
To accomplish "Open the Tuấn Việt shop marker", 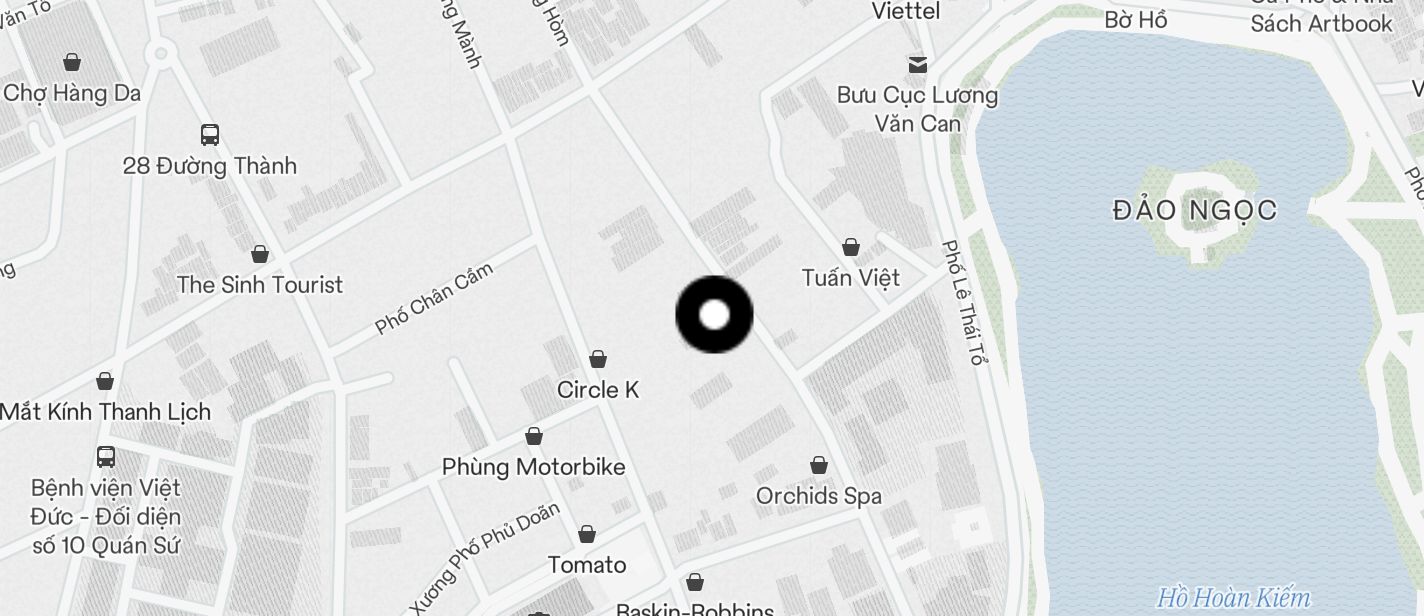I will [851, 247].
